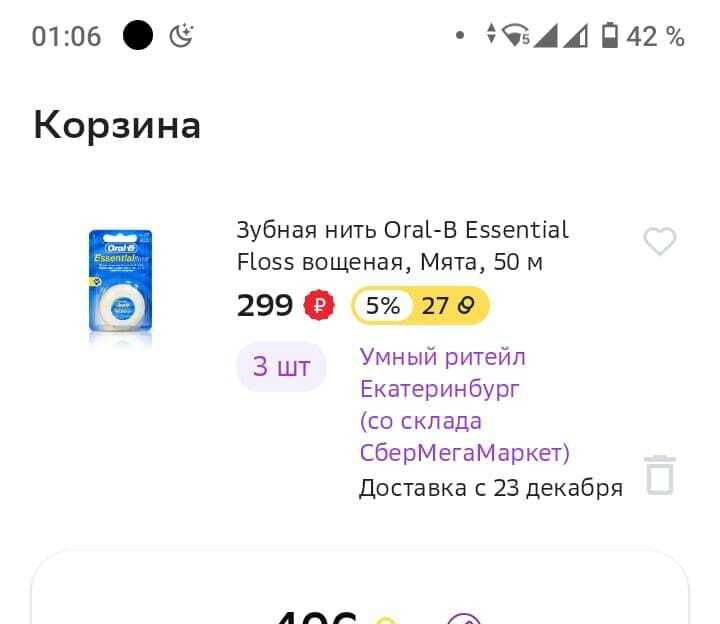Open the Зубная нить Oral-B product title
Viewport: 720px width, 624px height.
[402, 245]
